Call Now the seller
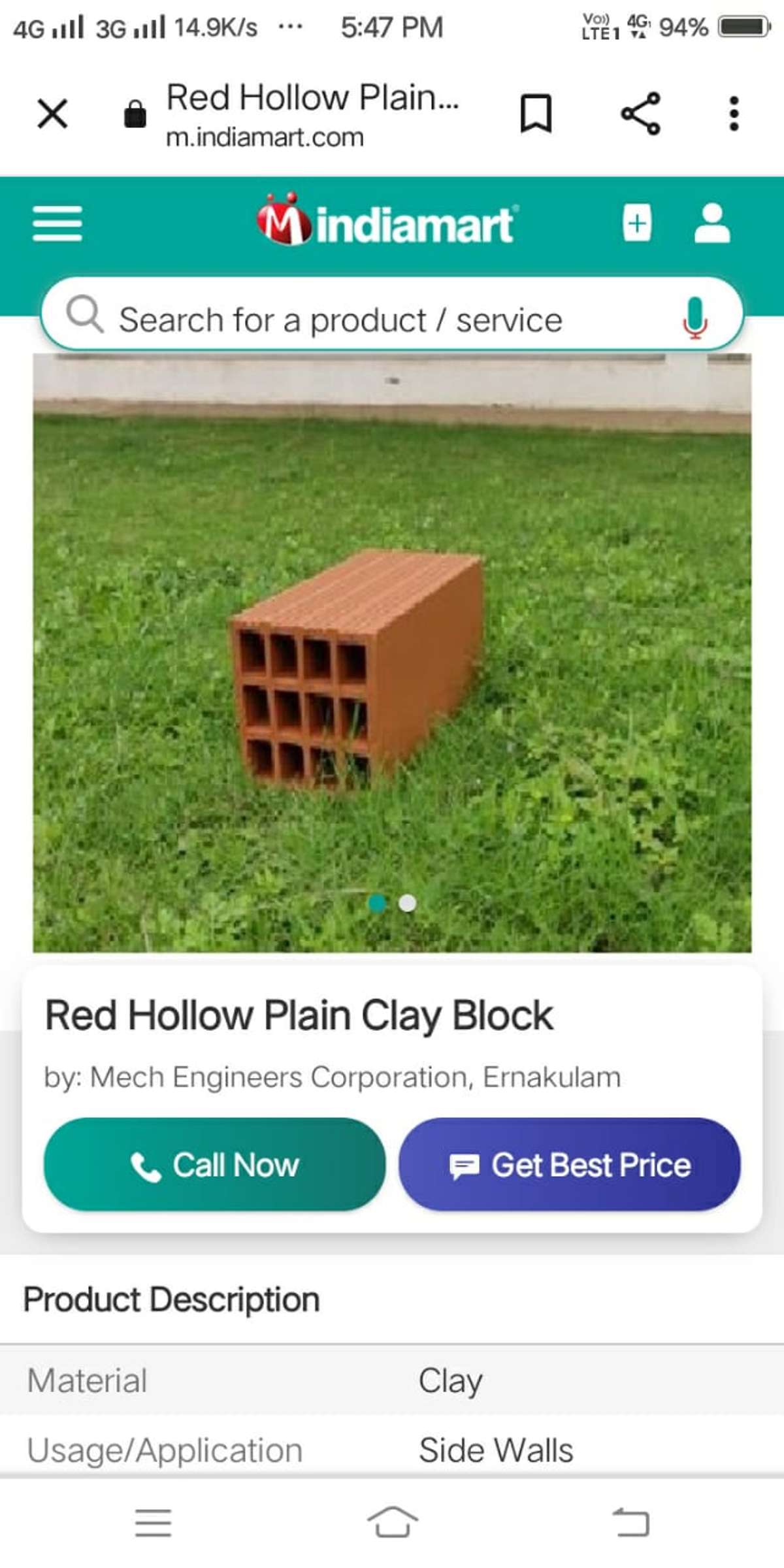Viewport: 784px width, 1568px height. point(214,1165)
